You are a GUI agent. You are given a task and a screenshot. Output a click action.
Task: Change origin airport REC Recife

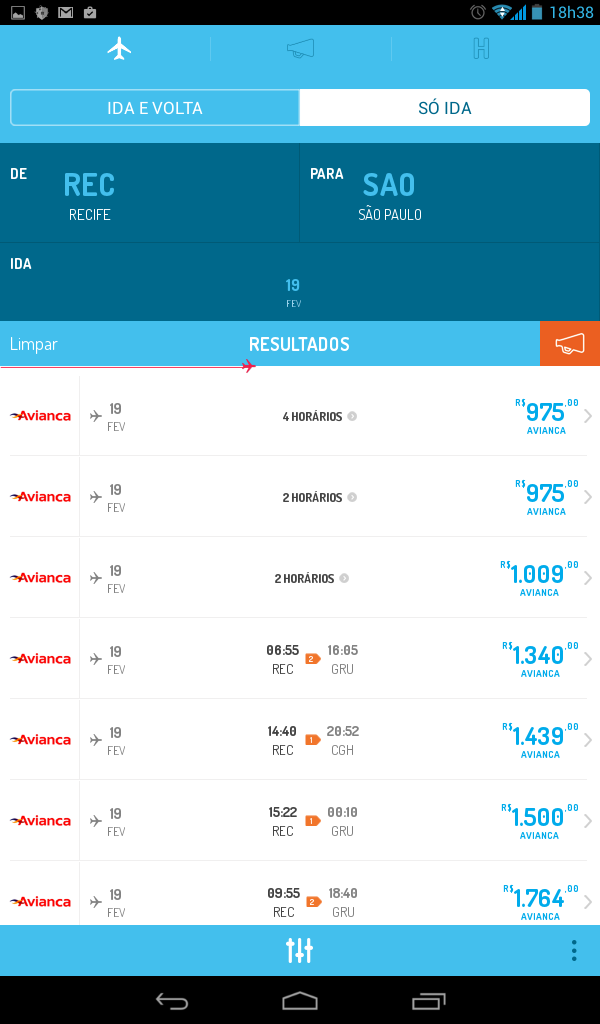click(150, 193)
